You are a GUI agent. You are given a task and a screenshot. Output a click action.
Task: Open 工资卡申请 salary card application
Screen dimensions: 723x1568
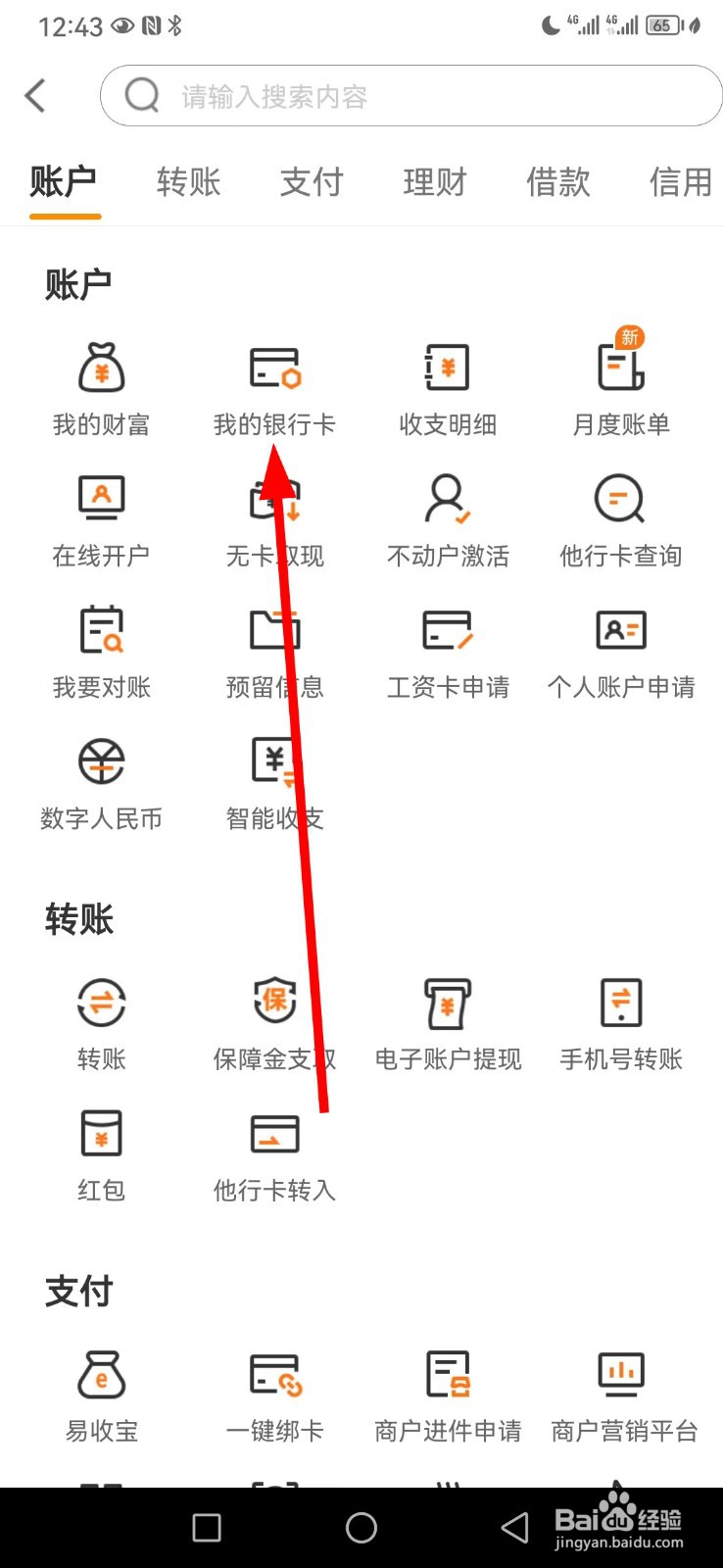[x=448, y=652]
